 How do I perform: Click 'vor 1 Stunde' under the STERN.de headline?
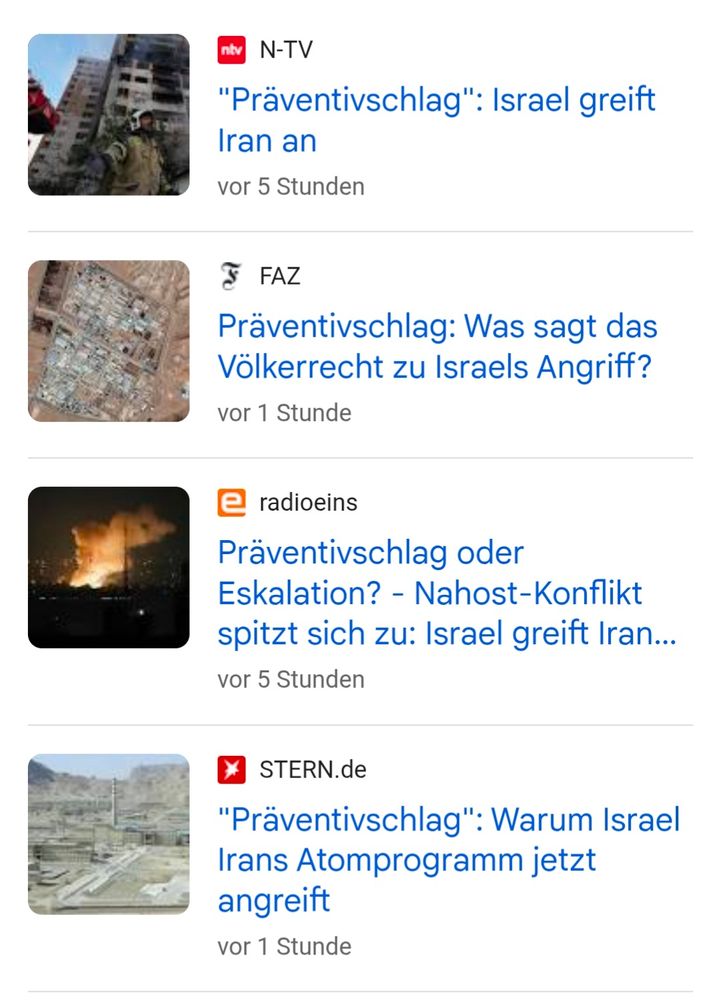tap(284, 944)
